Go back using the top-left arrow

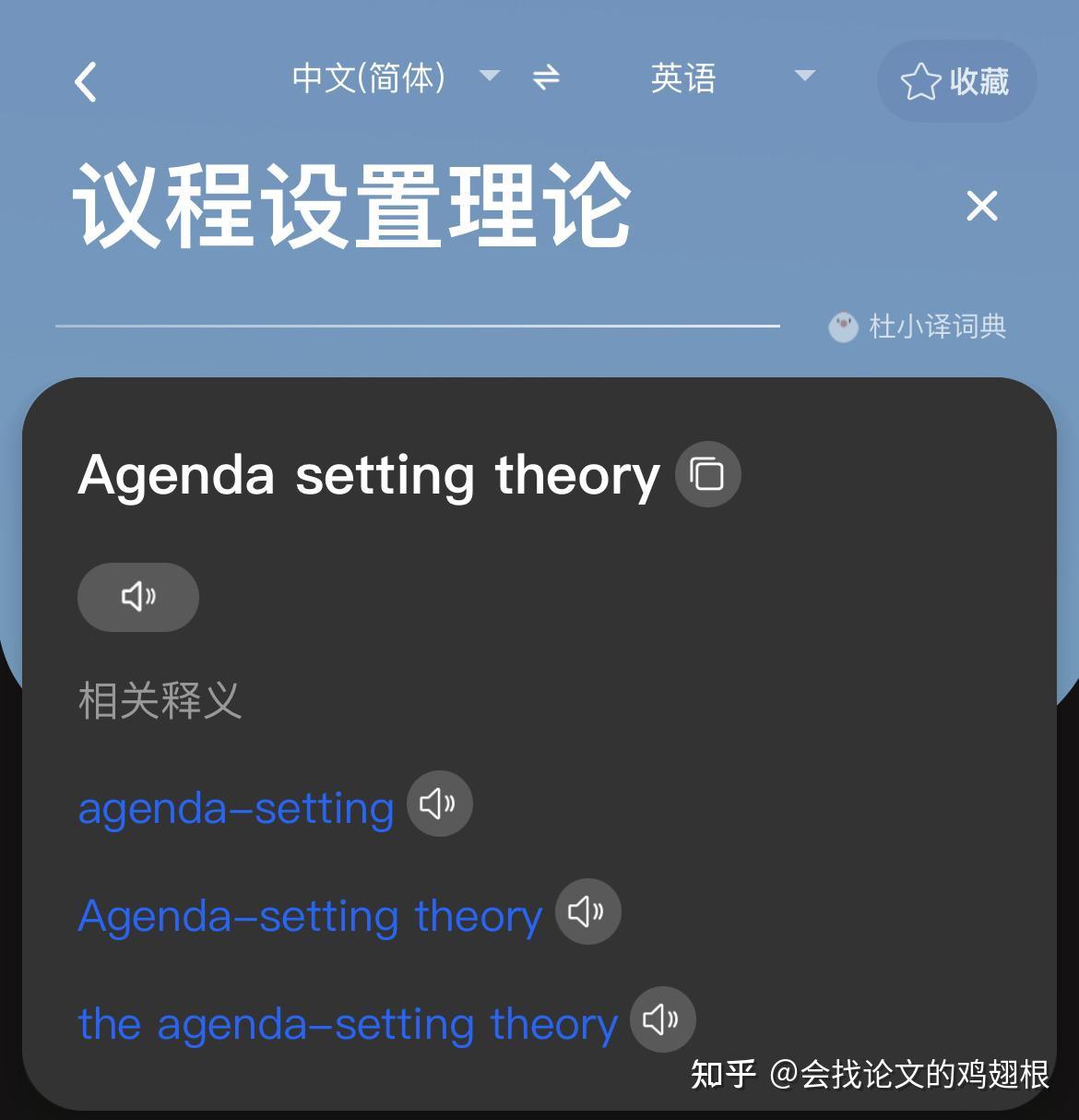[86, 82]
